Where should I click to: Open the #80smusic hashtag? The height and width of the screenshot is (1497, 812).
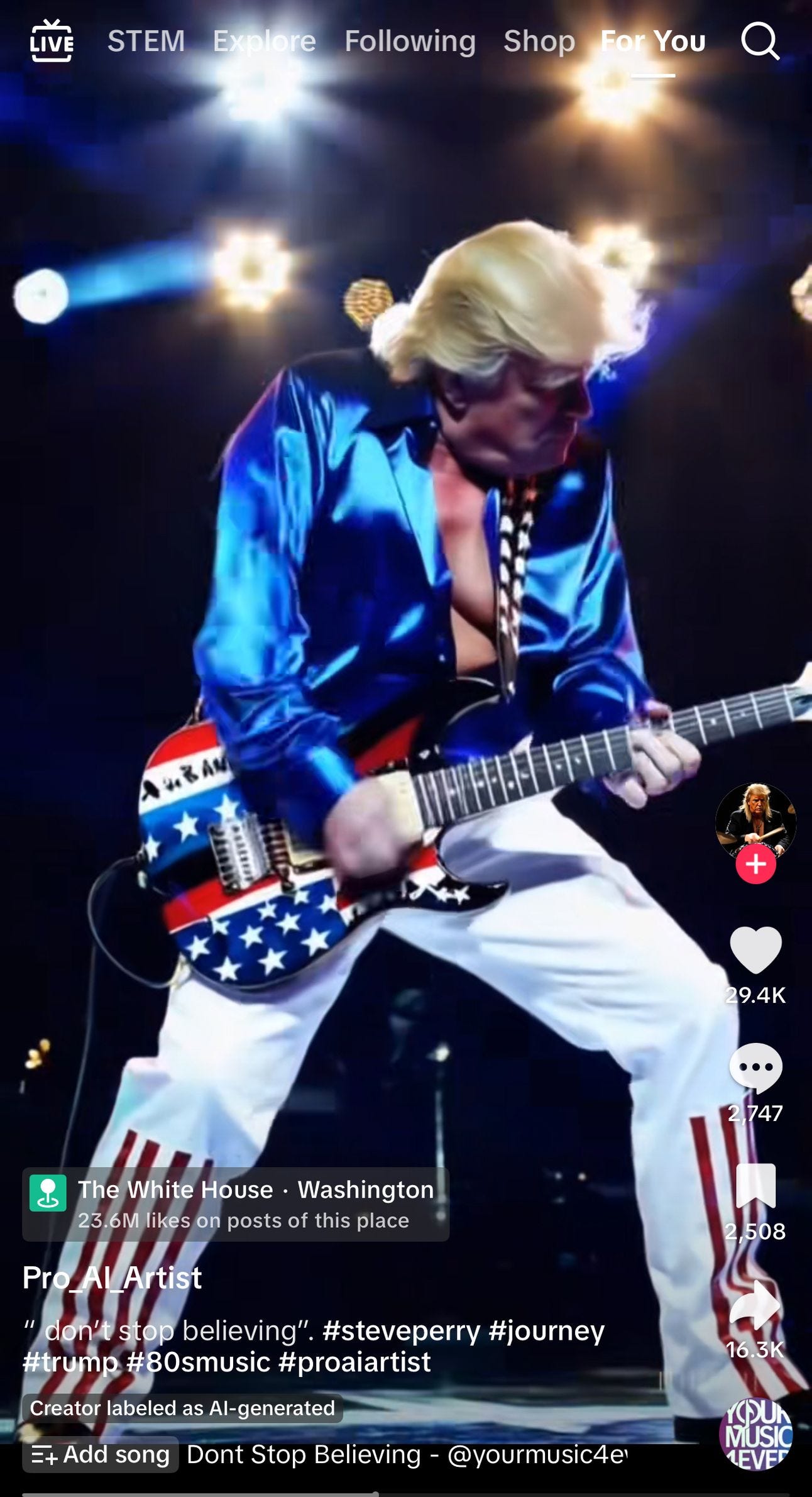pyautogui.click(x=198, y=1362)
